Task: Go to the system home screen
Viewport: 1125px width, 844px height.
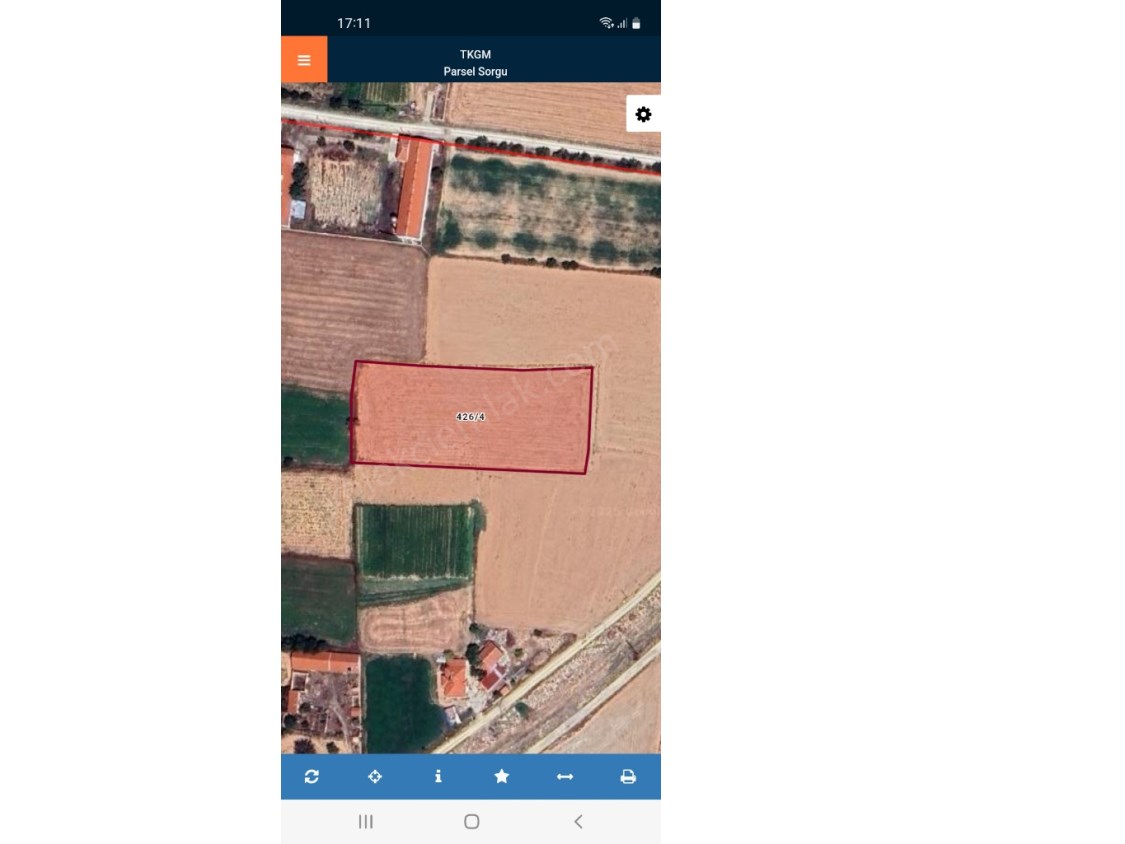Action: (x=471, y=822)
